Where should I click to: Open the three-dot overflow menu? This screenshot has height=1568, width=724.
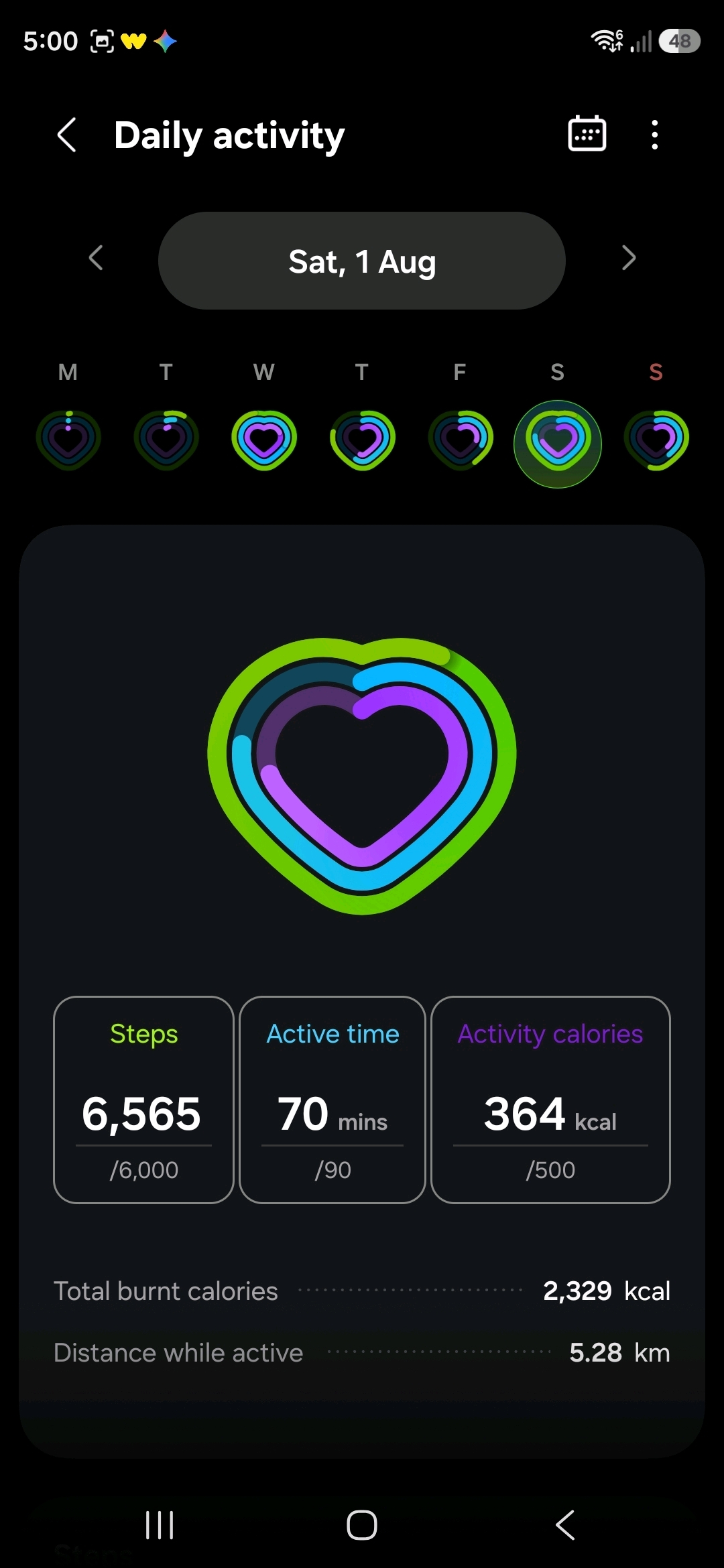(x=655, y=135)
